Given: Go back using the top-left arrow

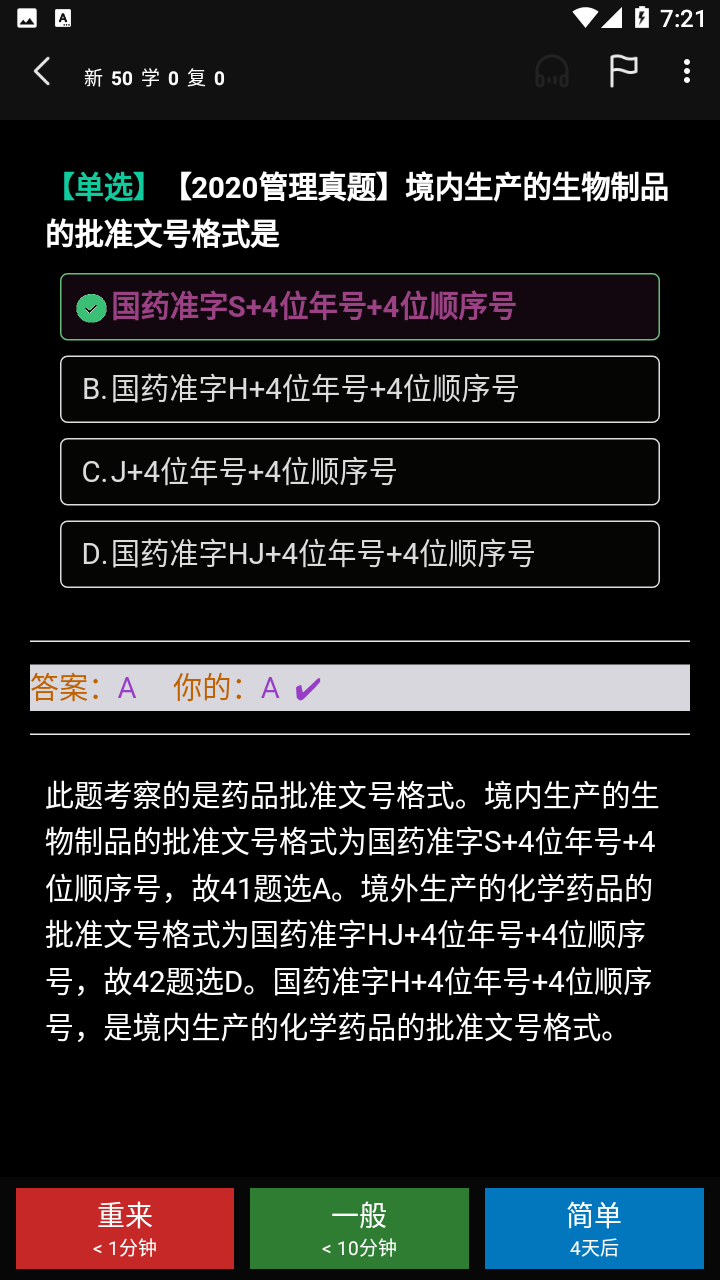Looking at the screenshot, I should pos(42,72).
